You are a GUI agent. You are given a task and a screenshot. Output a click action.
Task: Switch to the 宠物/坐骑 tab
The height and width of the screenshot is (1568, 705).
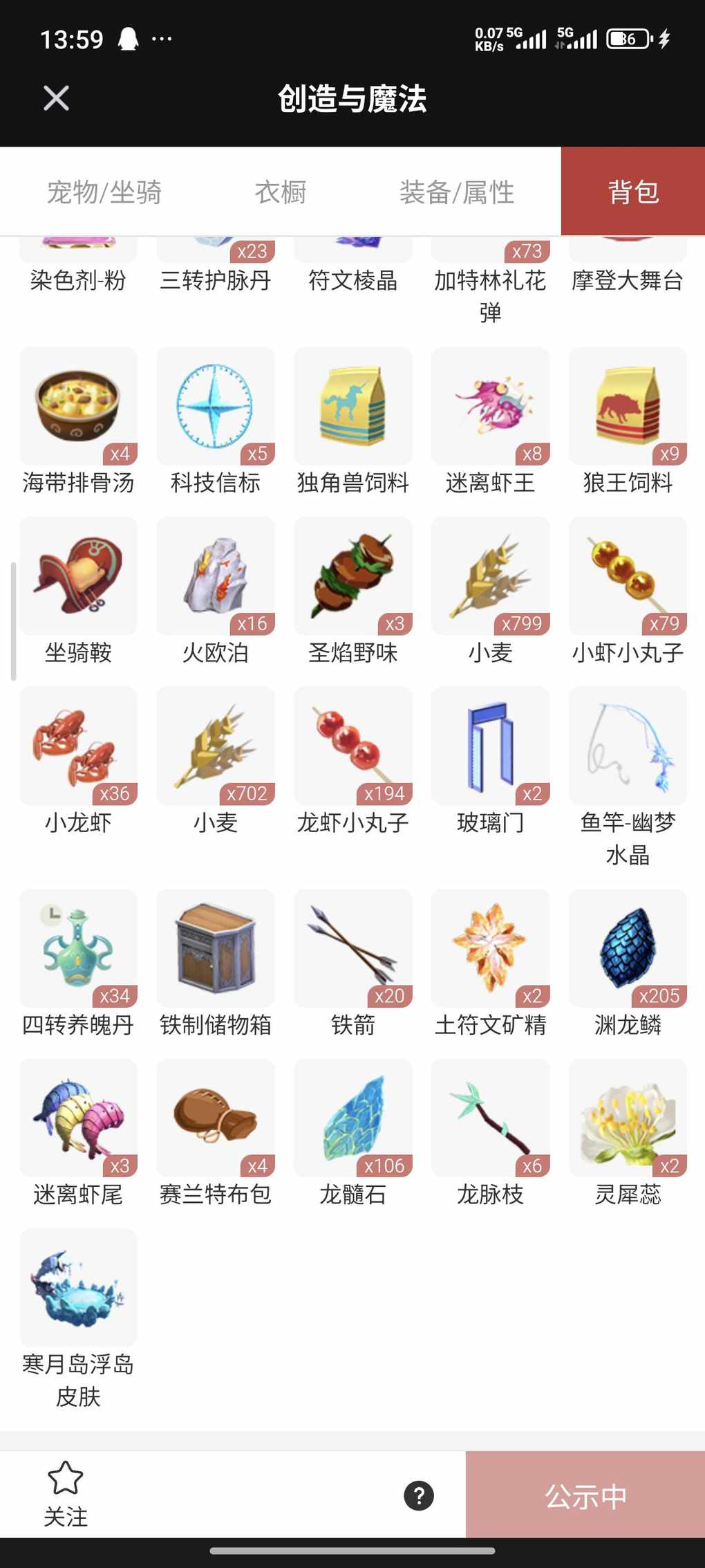[104, 192]
